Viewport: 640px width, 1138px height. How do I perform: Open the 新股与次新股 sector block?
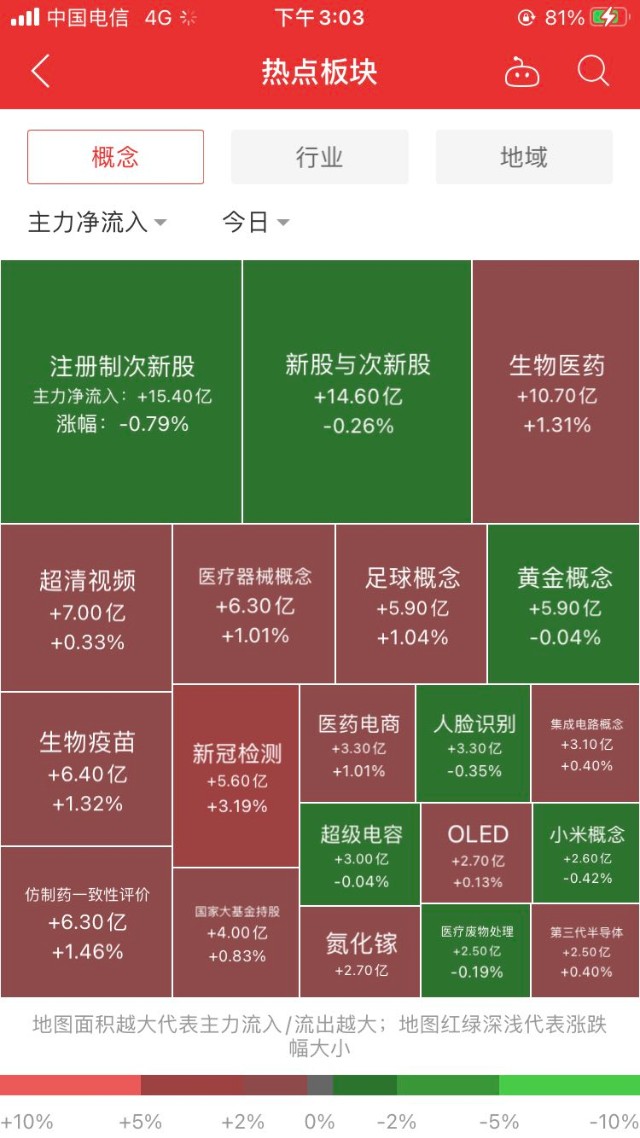point(357,391)
